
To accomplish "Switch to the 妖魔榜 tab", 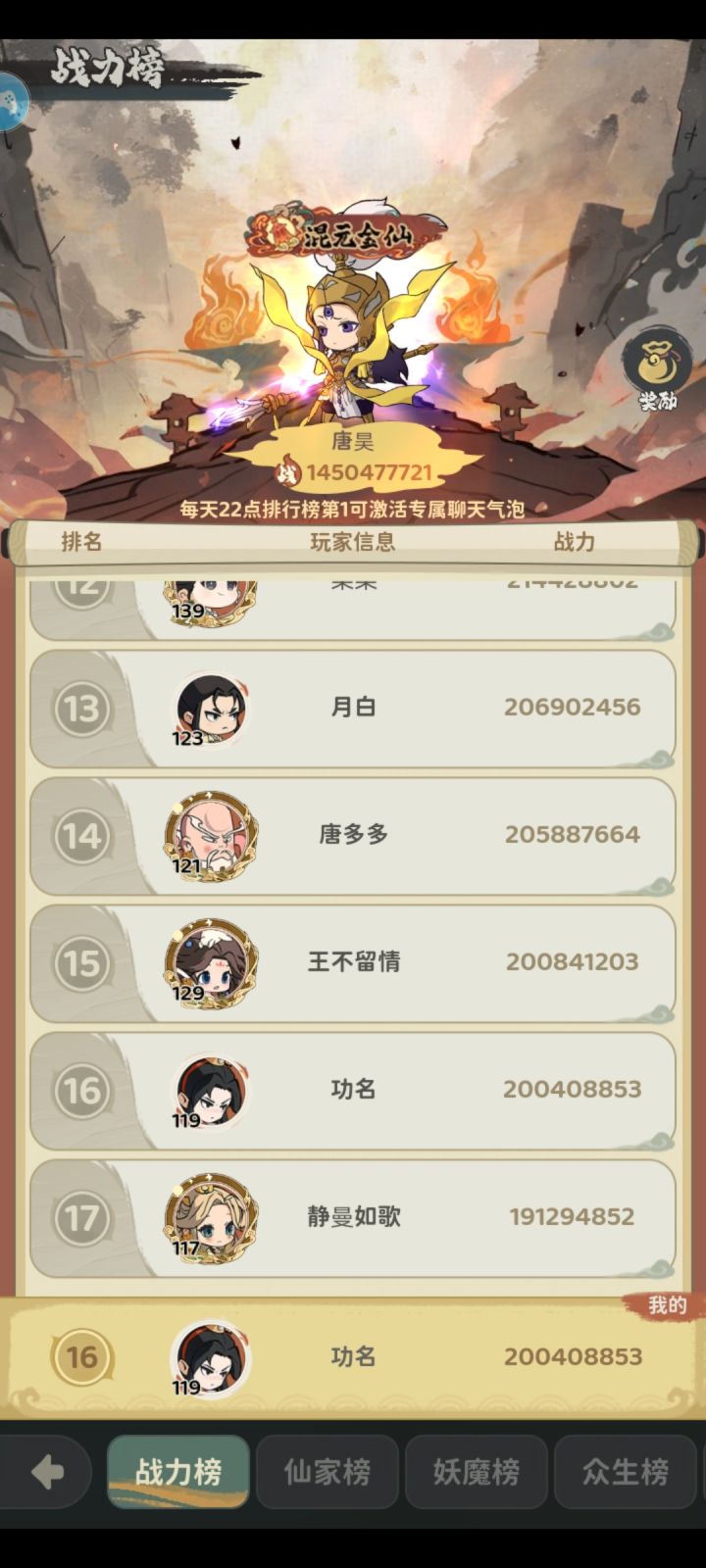I will 476,1472.
